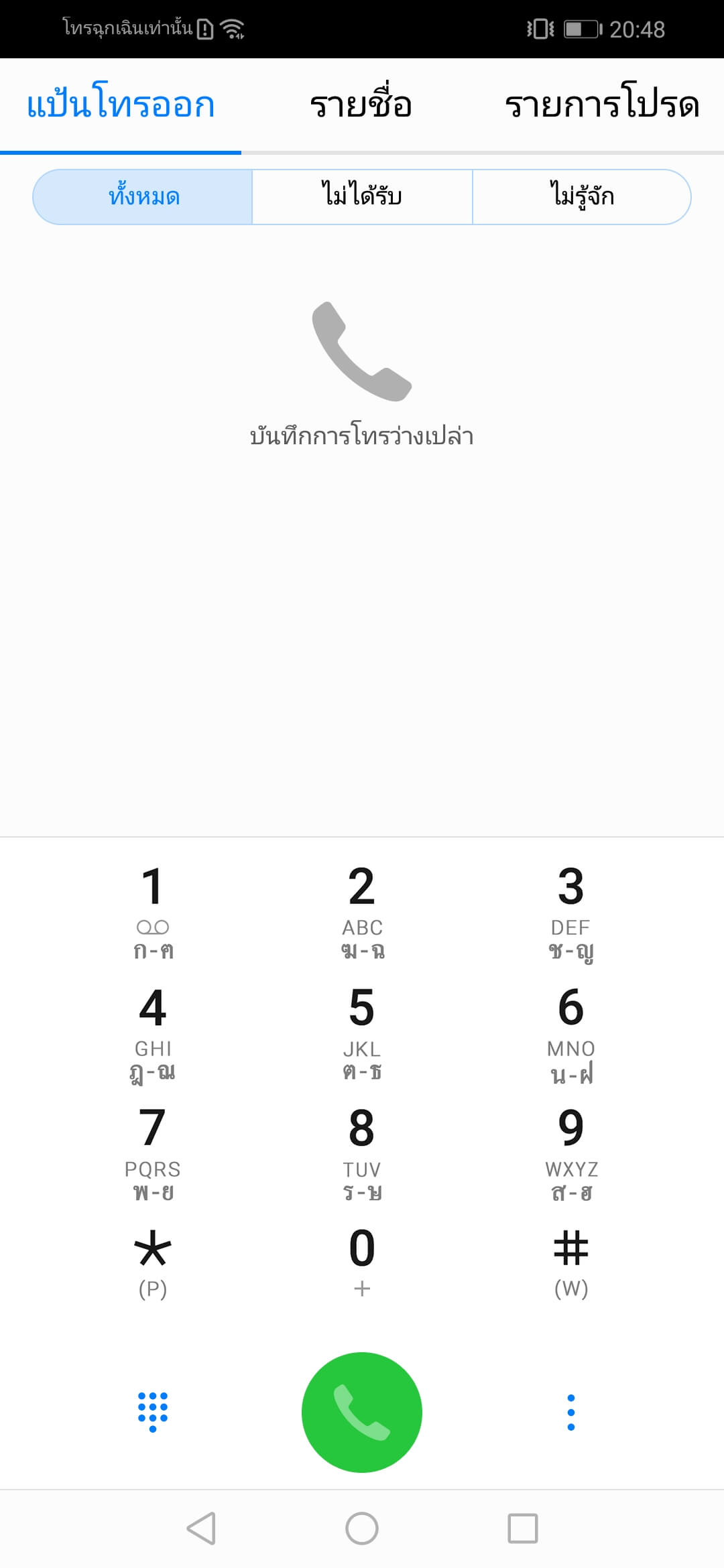
Task: Tap the hash (W) key
Action: click(571, 1262)
